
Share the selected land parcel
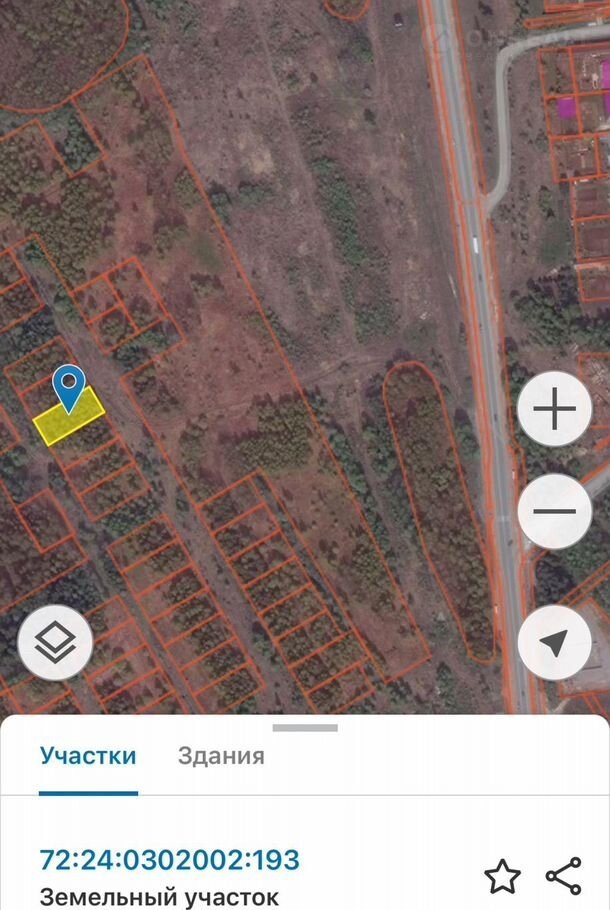pos(564,876)
